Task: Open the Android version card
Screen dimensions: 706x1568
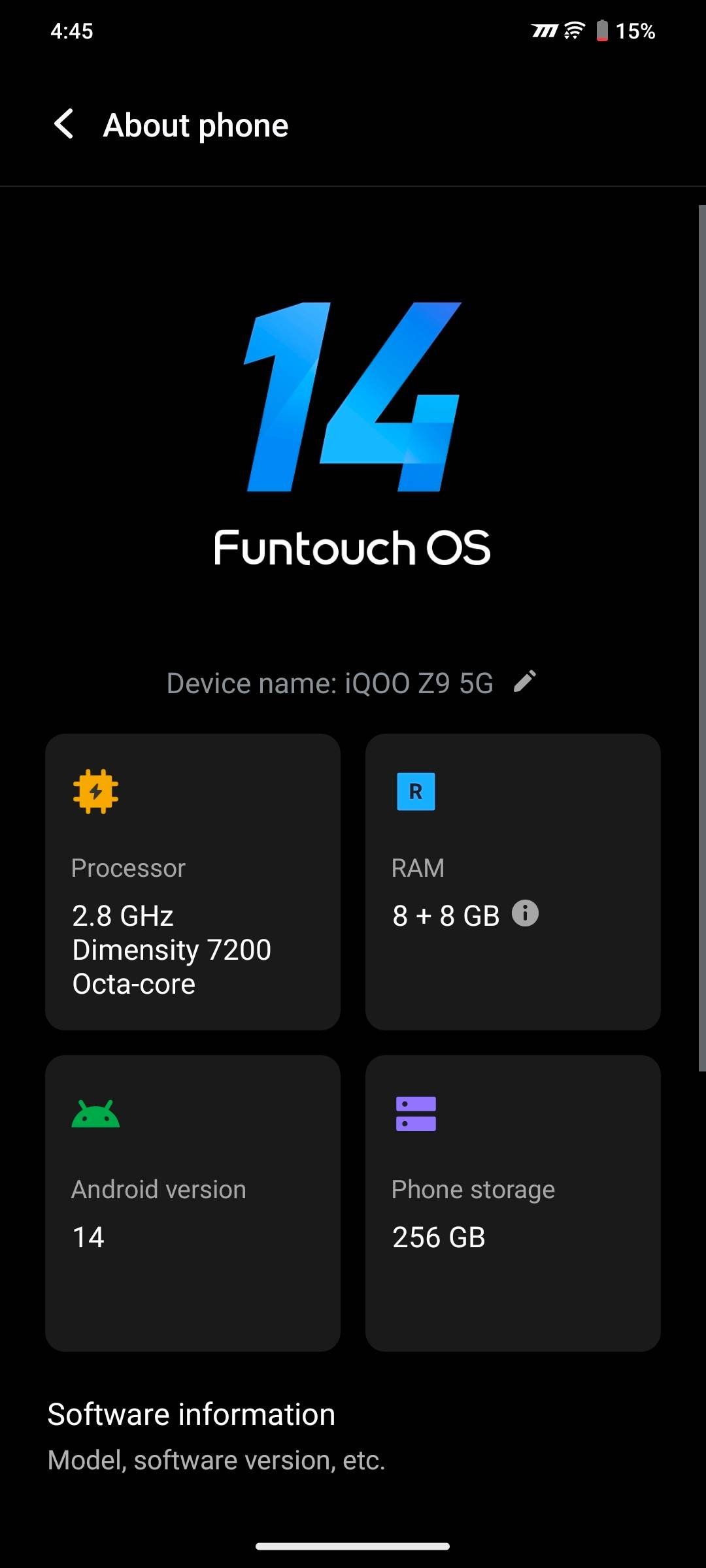Action: click(x=193, y=1203)
